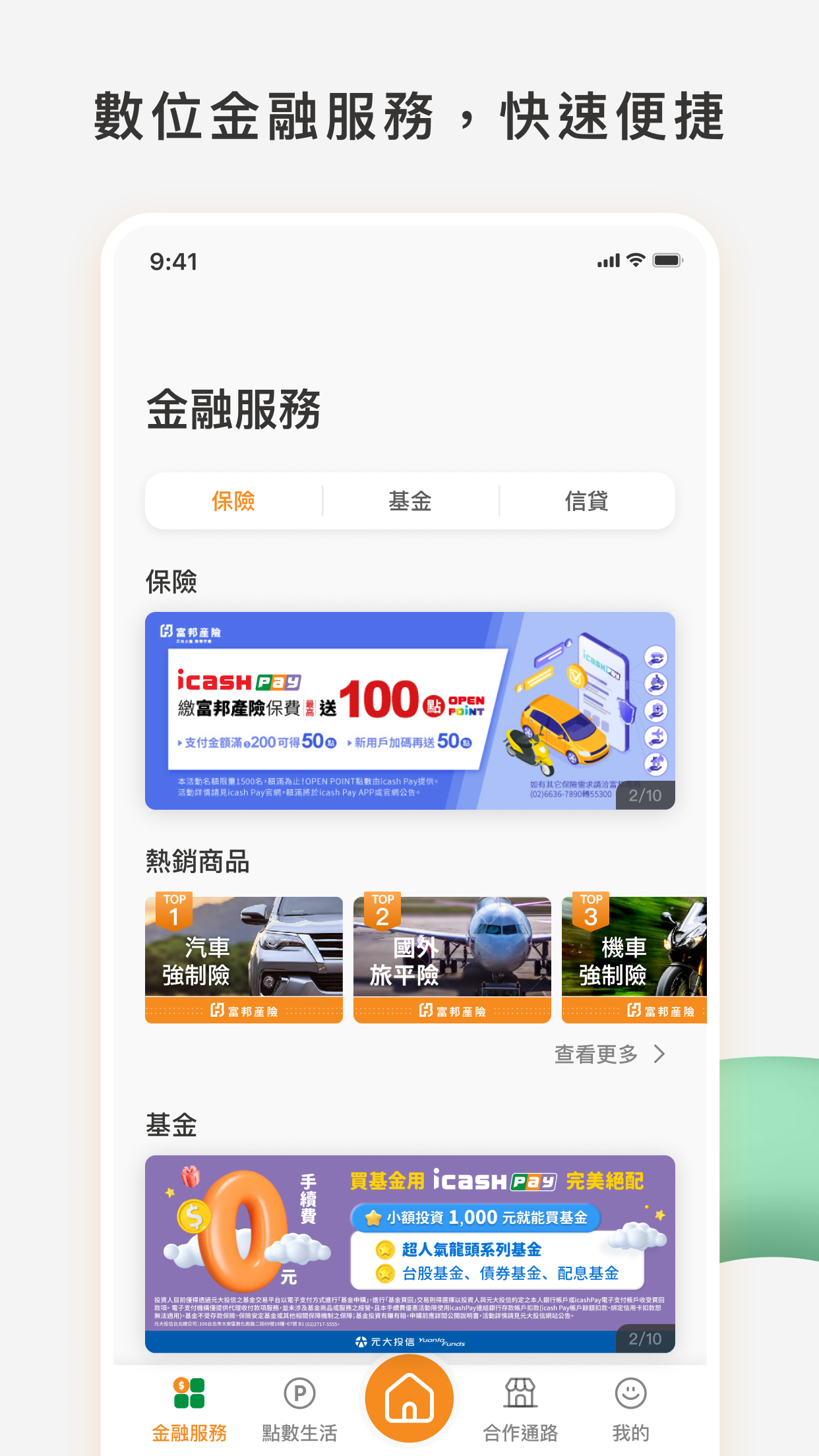Tap the TOP 2 國外旅平險 thumbnail
Image resolution: width=819 pixels, height=1456 pixels.
pyautogui.click(x=452, y=958)
